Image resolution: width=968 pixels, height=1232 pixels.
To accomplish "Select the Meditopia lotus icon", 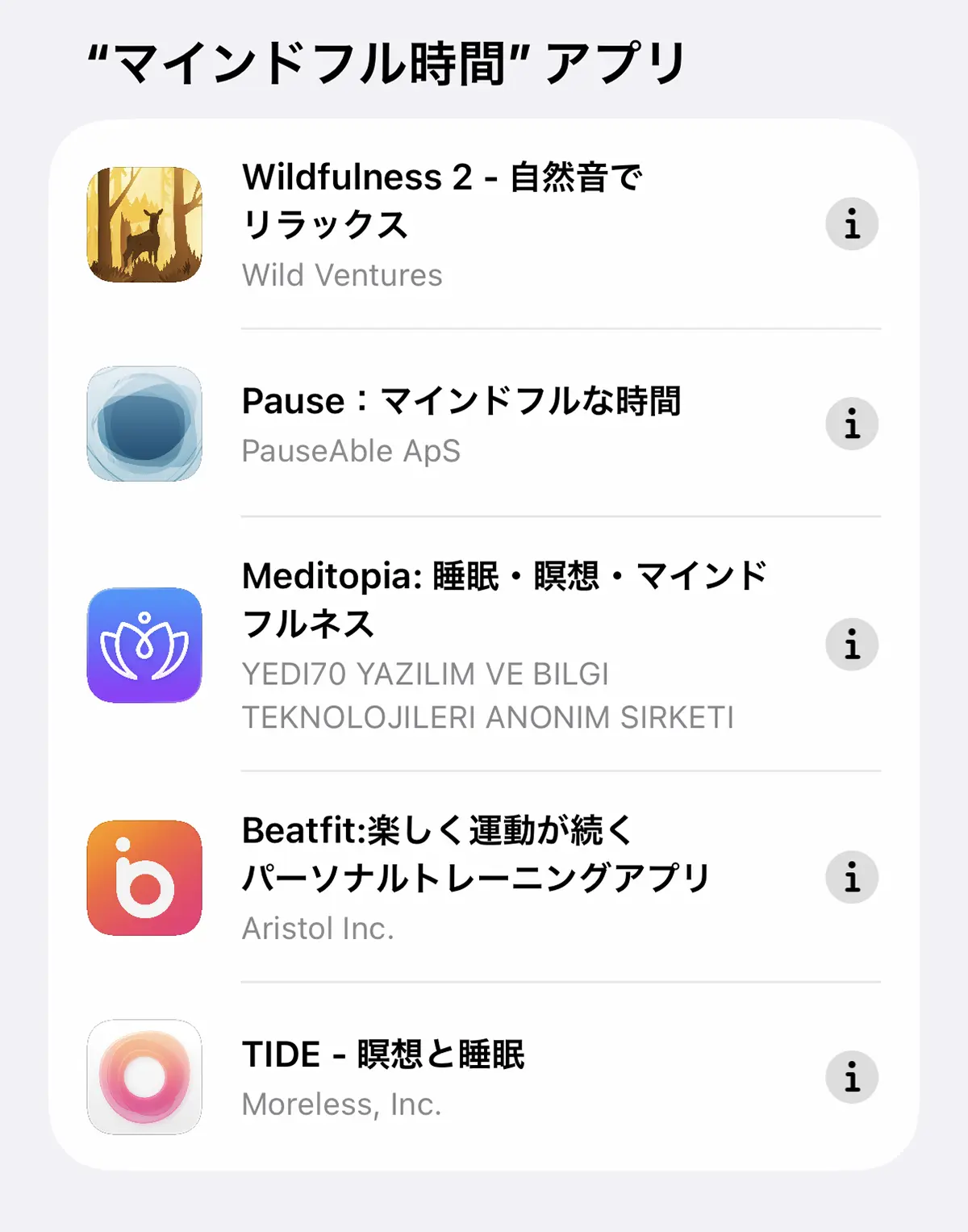I will pyautogui.click(x=144, y=645).
